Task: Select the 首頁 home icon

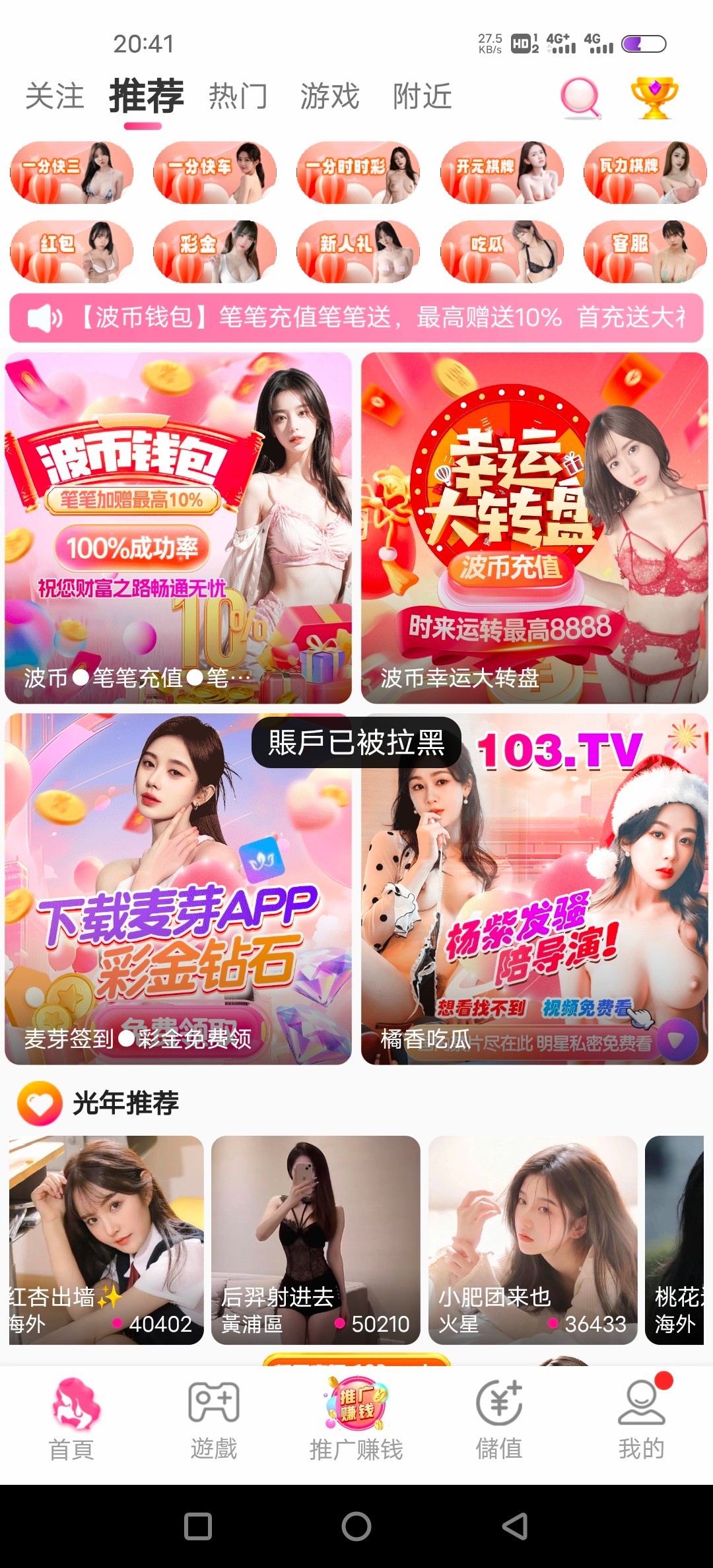Action: [71, 1412]
